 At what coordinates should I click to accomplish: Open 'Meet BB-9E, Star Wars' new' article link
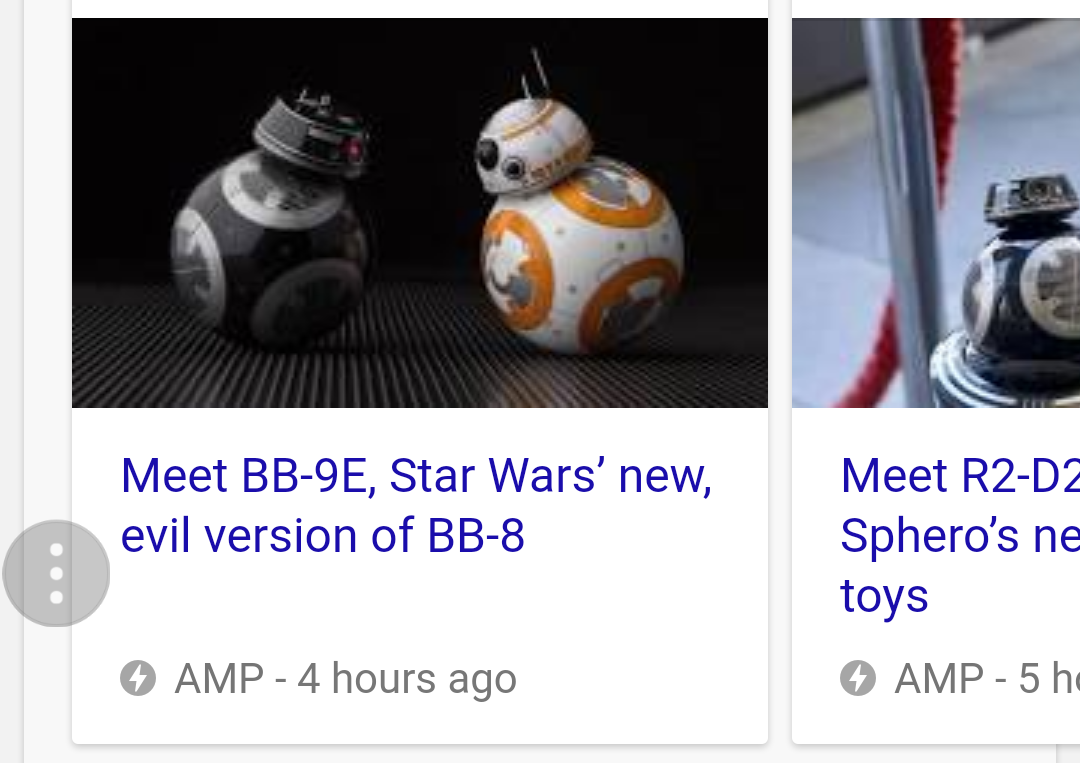(x=415, y=505)
